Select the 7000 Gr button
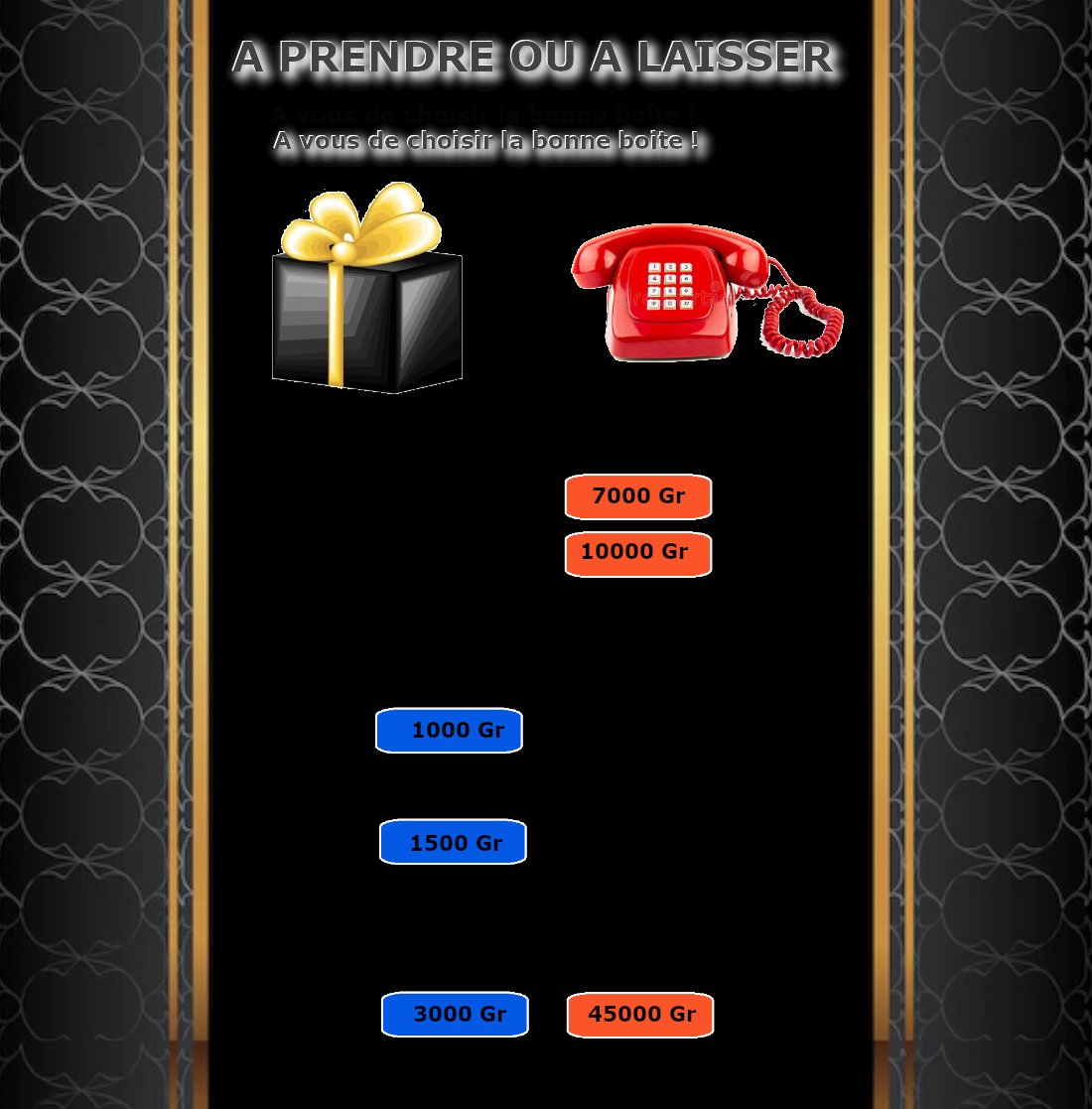The height and width of the screenshot is (1109, 1092). [638, 496]
